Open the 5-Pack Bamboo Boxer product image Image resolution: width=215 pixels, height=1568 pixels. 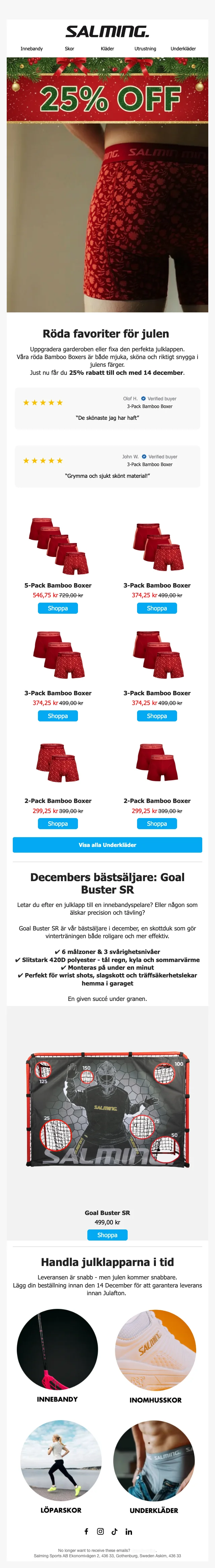58,545
